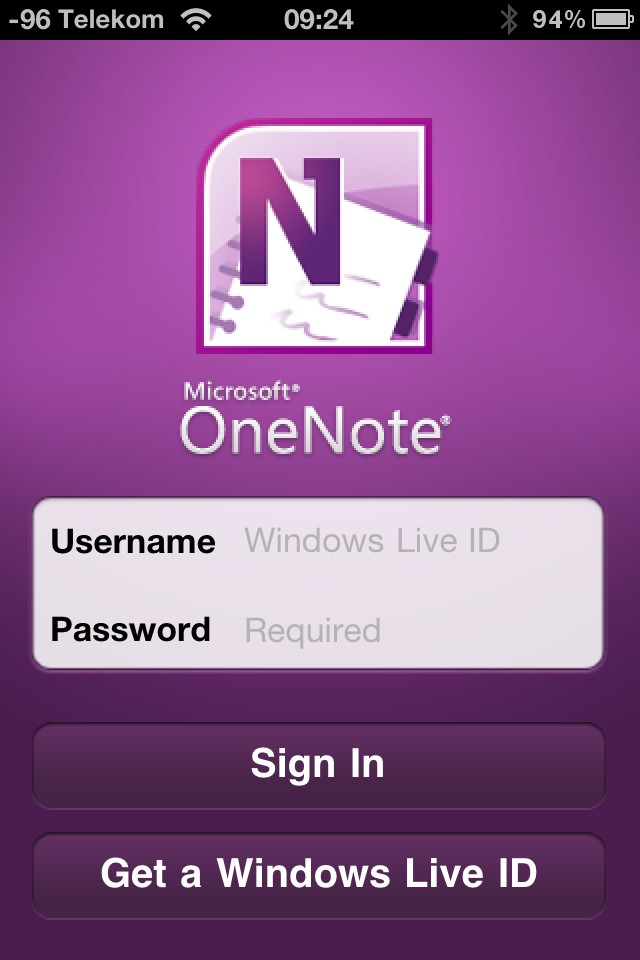The width and height of the screenshot is (640, 960).
Task: Open Get a Windows Live ID
Action: [x=318, y=874]
